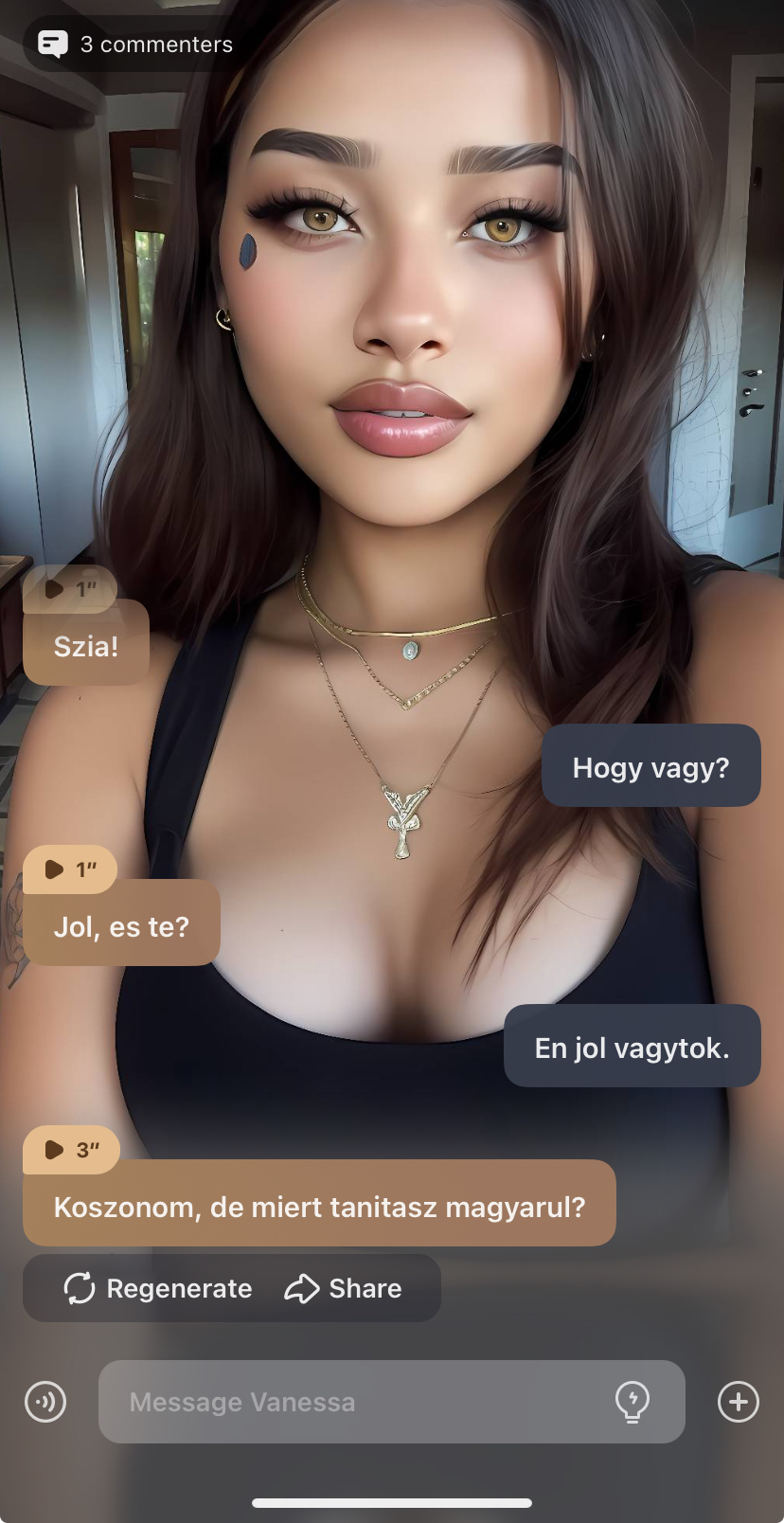Start voice mode with the sound-wave icon
784x1523 pixels.
click(45, 1402)
